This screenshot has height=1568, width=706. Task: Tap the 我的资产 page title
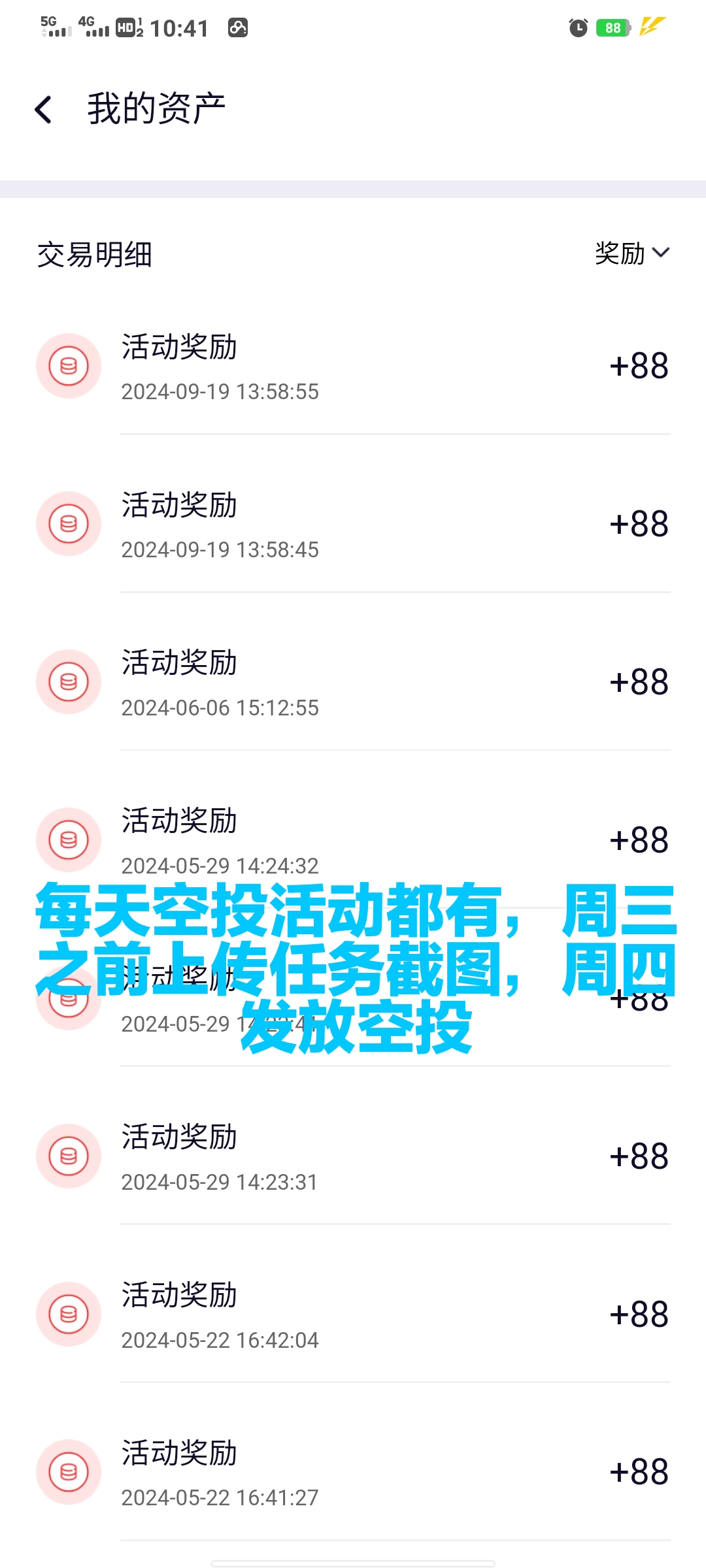(x=157, y=108)
